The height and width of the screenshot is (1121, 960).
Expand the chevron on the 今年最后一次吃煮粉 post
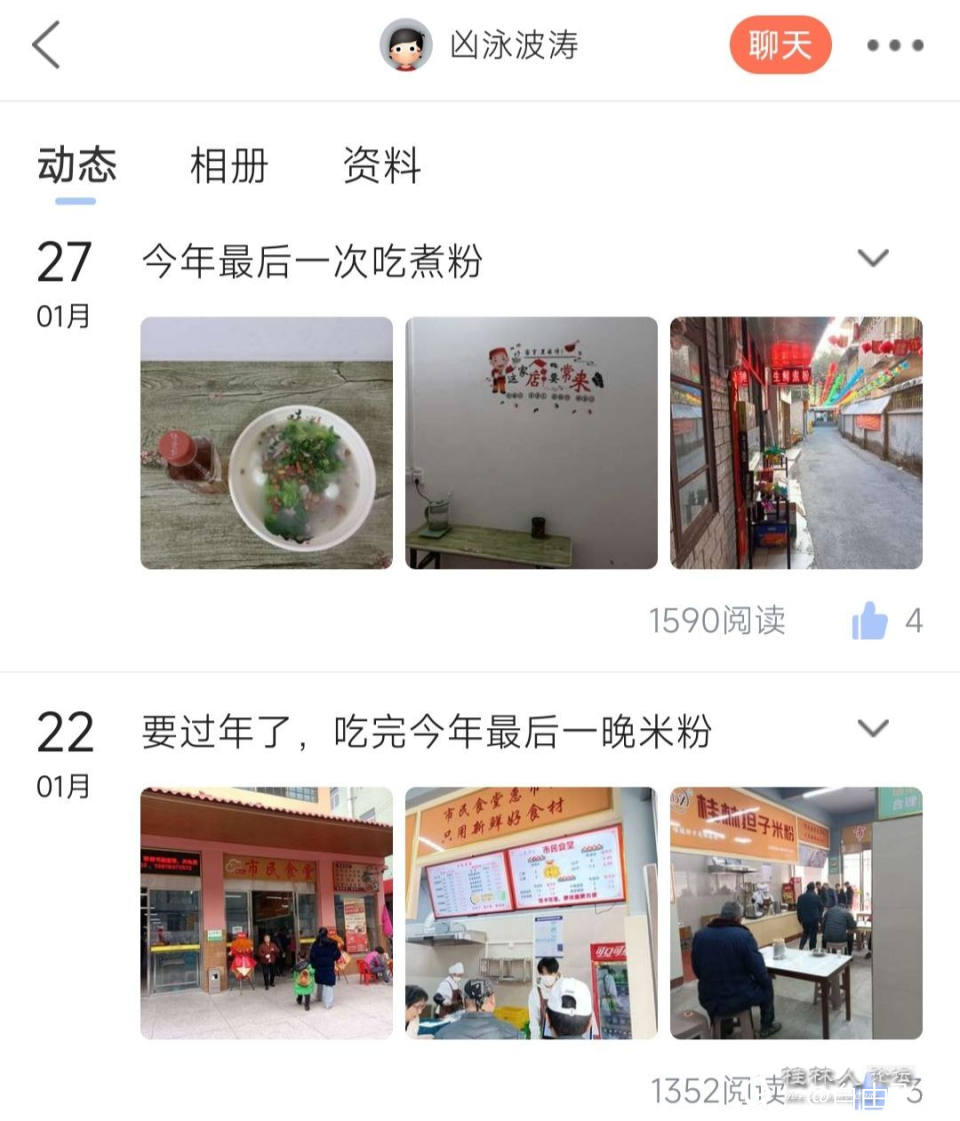coord(873,258)
